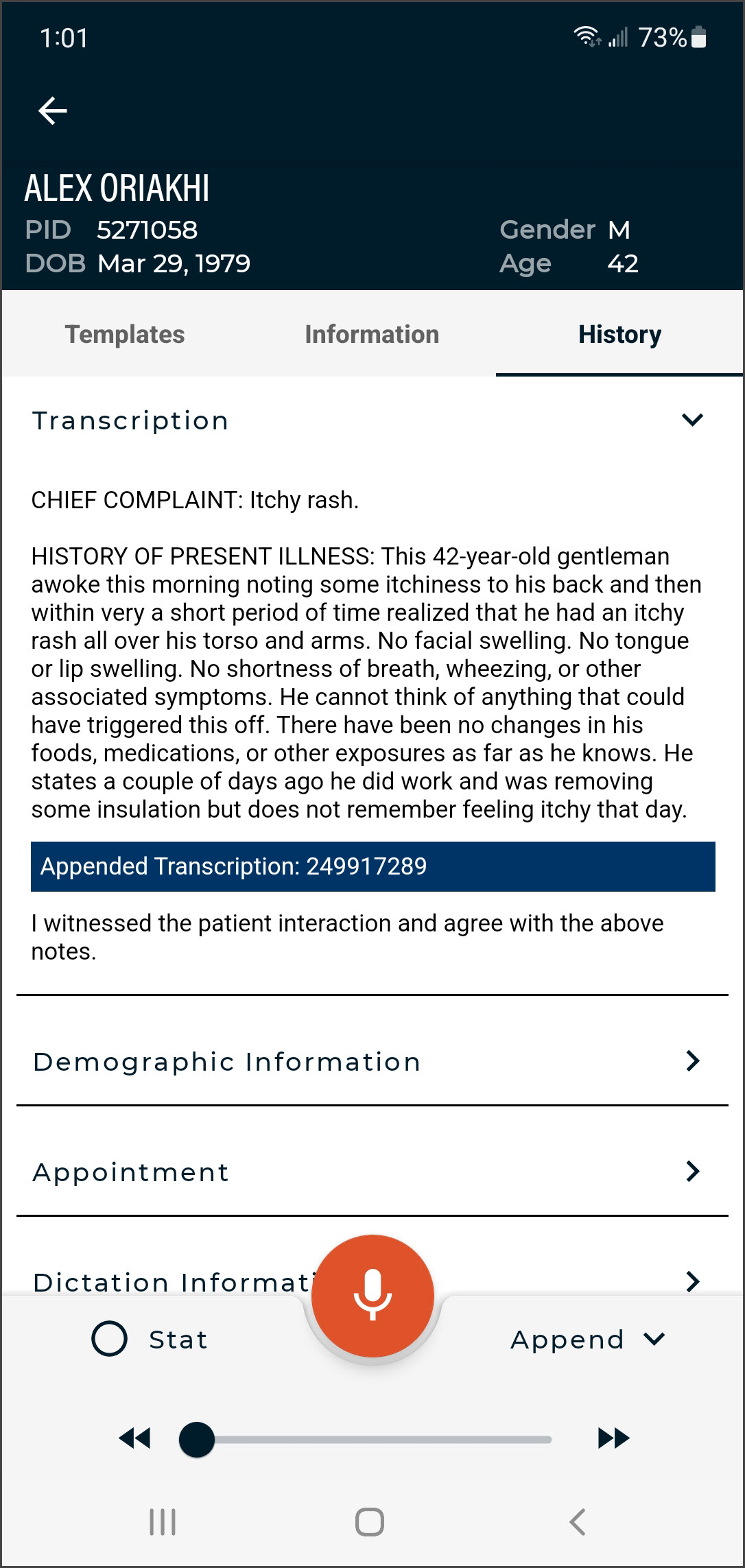
Task: Select the History tab
Action: click(x=619, y=335)
